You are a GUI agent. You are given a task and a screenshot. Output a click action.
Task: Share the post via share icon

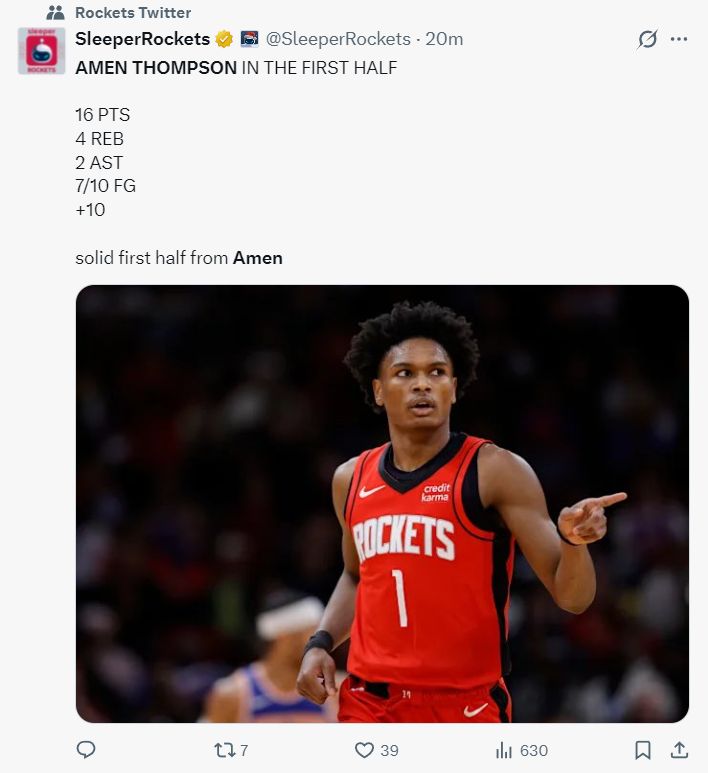(678, 750)
